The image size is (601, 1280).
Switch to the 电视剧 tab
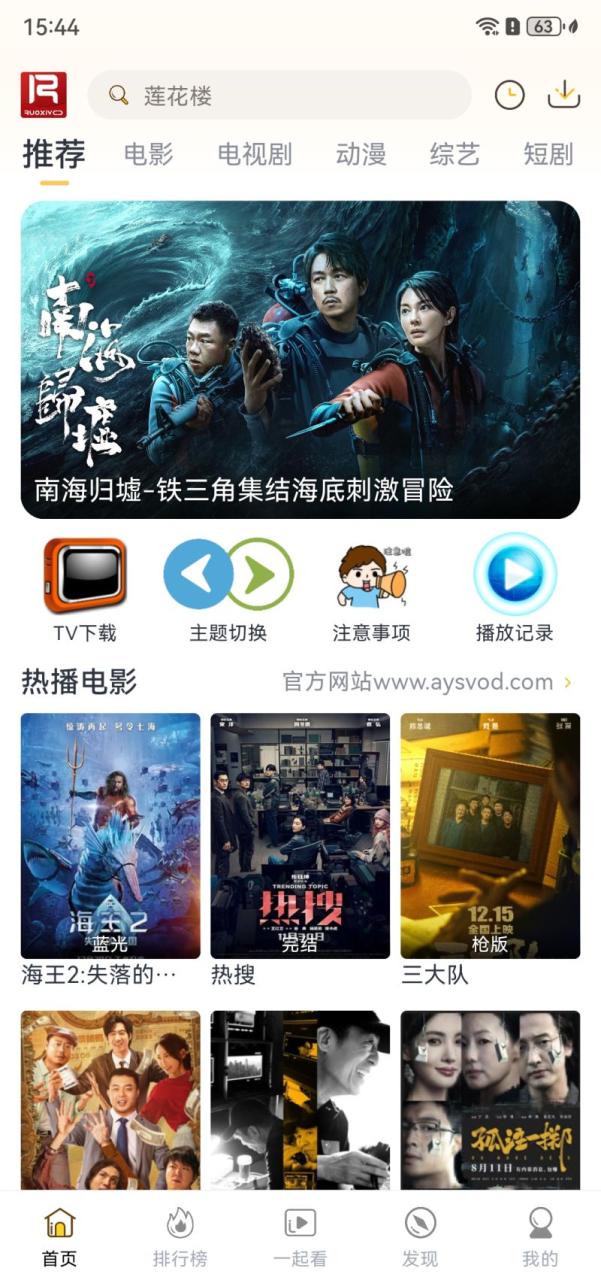pos(255,154)
